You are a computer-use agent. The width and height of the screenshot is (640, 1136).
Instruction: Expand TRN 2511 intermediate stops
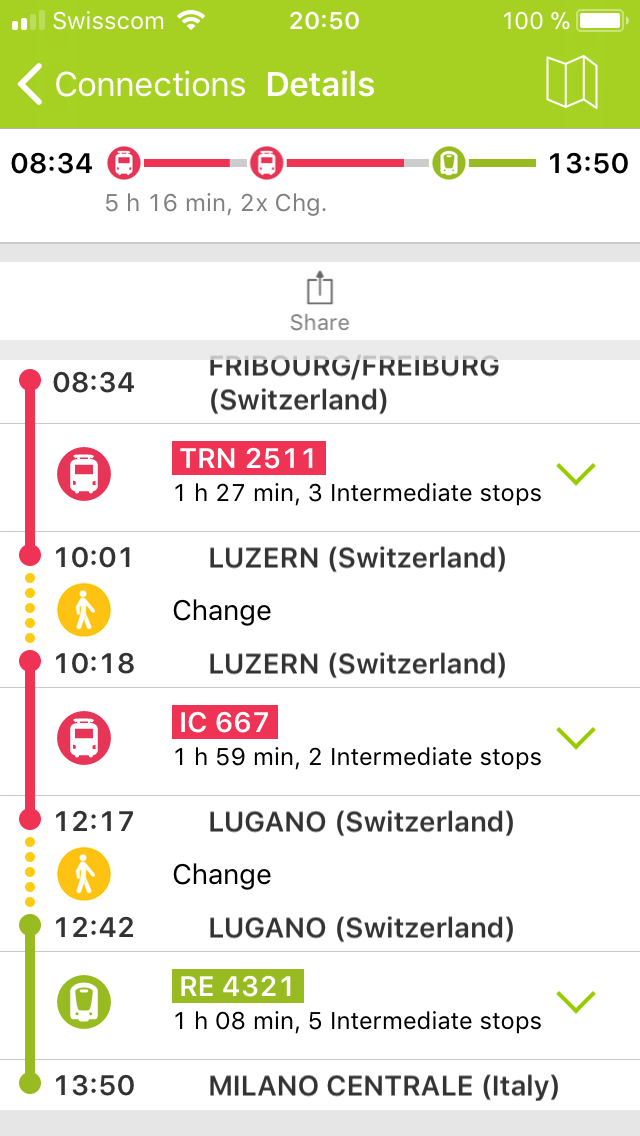click(x=576, y=474)
